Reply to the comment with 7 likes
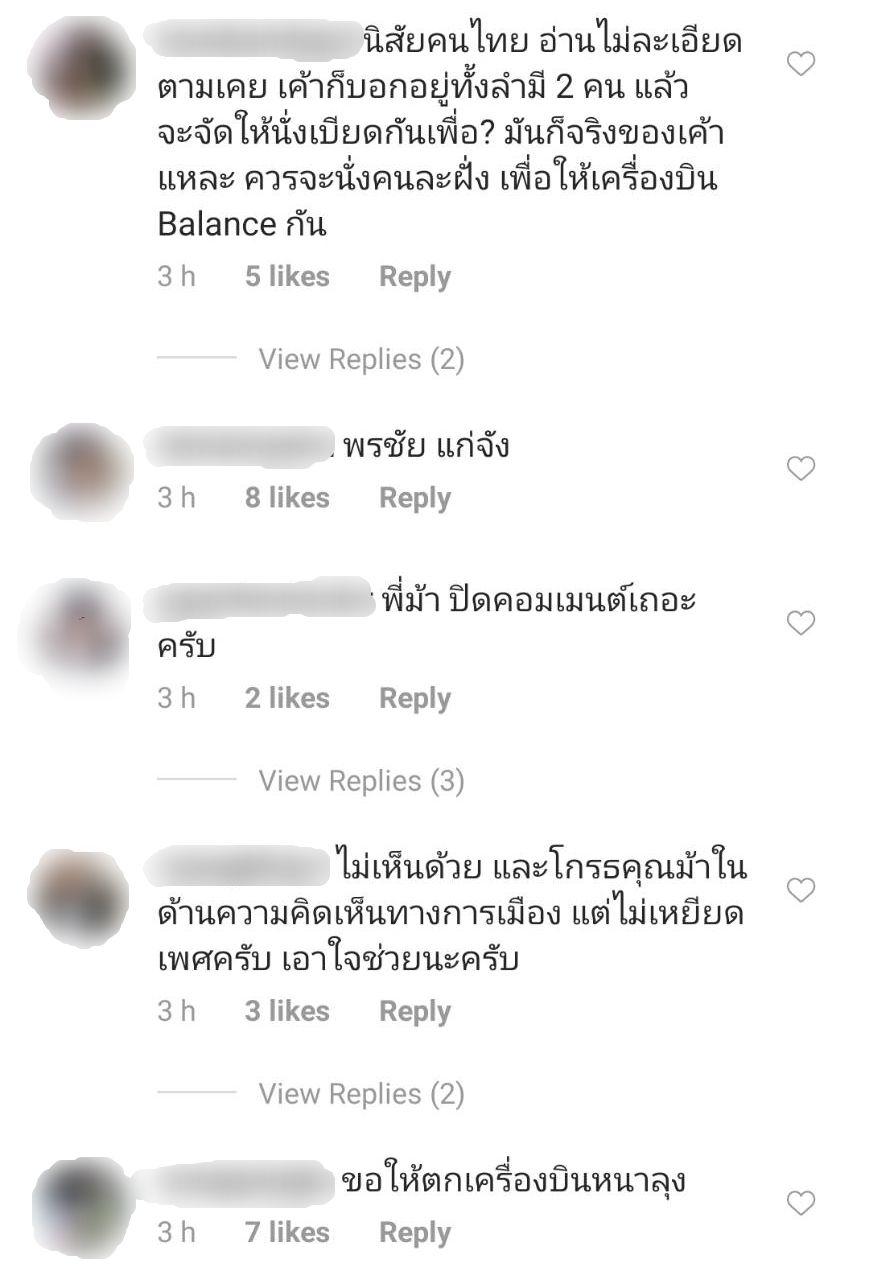The image size is (869, 1283). tap(414, 1233)
